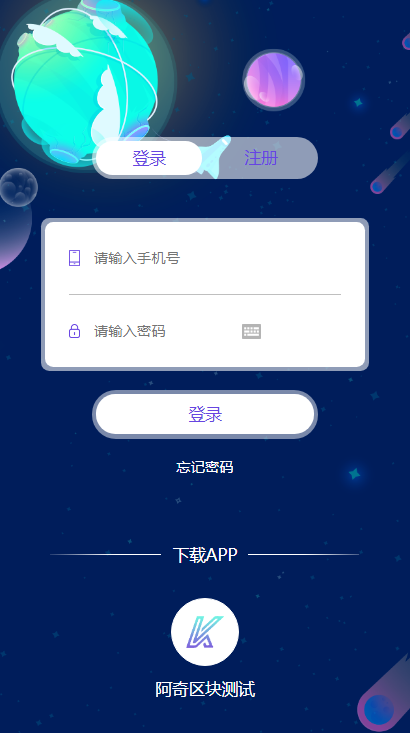Viewport: 410px width, 733px height.
Task: Select the 登录 tab at top
Action: 149,158
